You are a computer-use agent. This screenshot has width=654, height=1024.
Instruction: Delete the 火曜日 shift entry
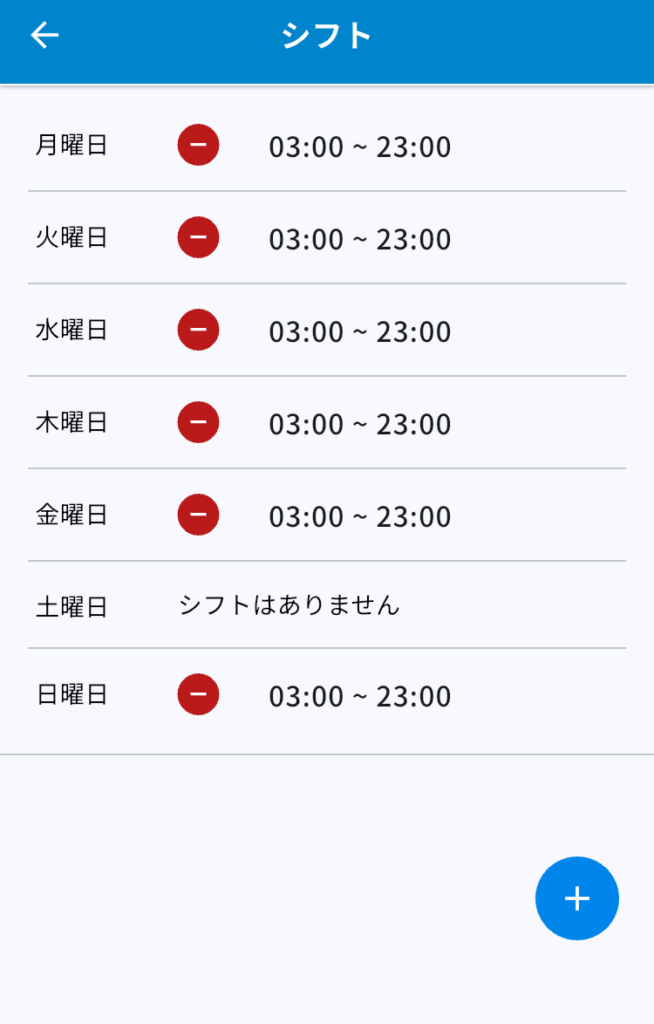click(x=198, y=237)
